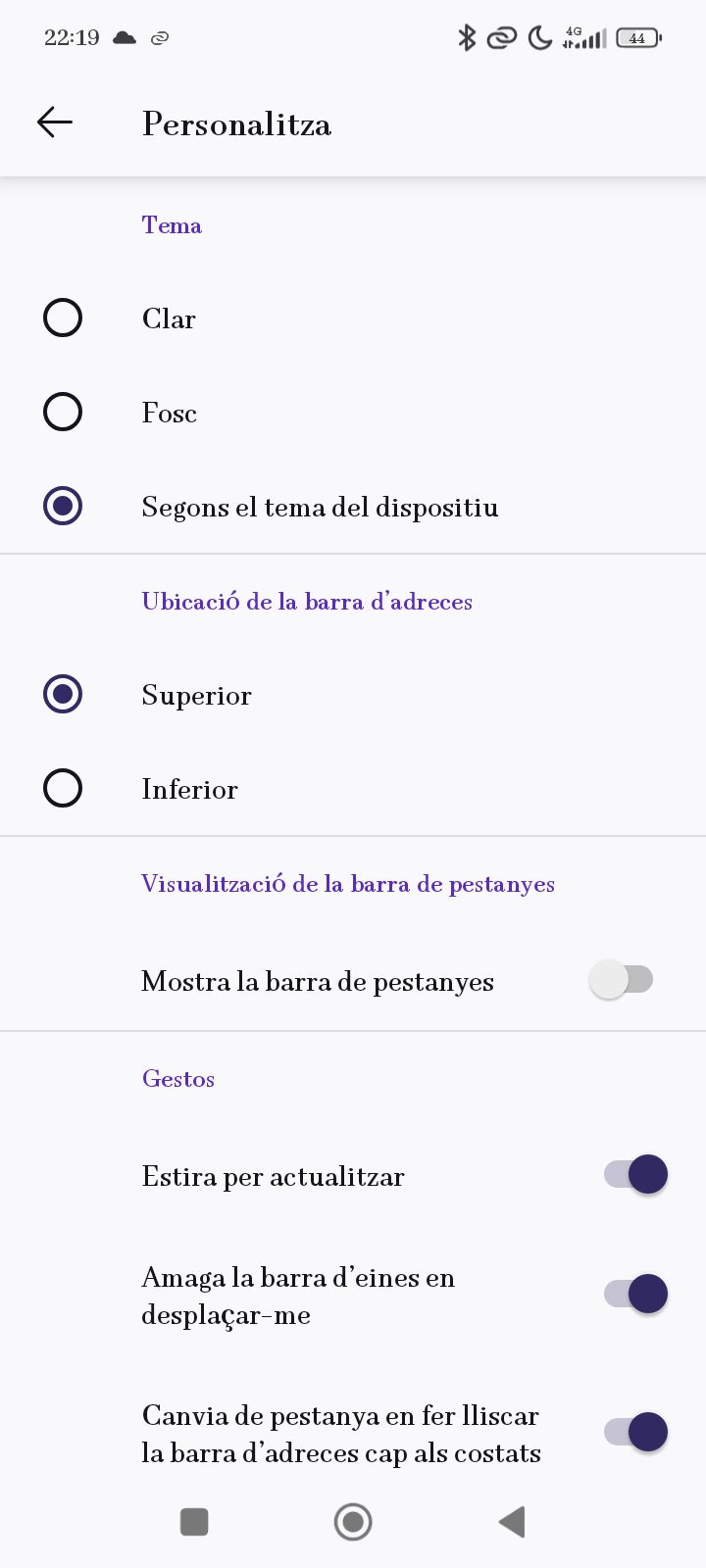Disable Amaga la barra d'eines en desplaçar-me

(x=635, y=1295)
